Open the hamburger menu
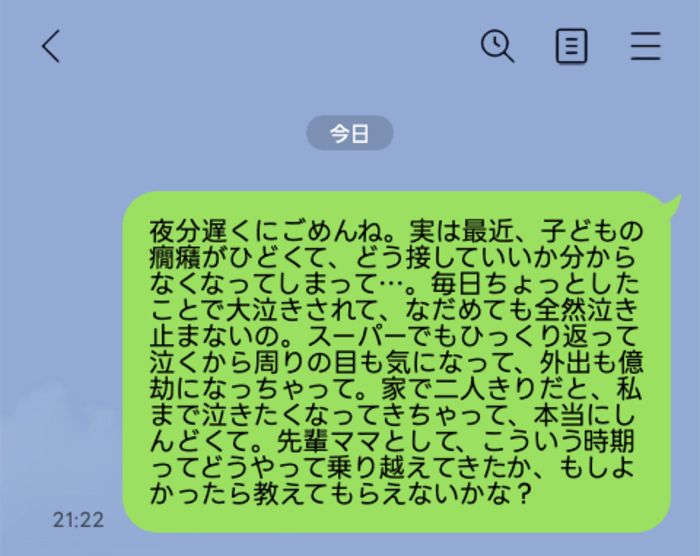 pyautogui.click(x=646, y=46)
